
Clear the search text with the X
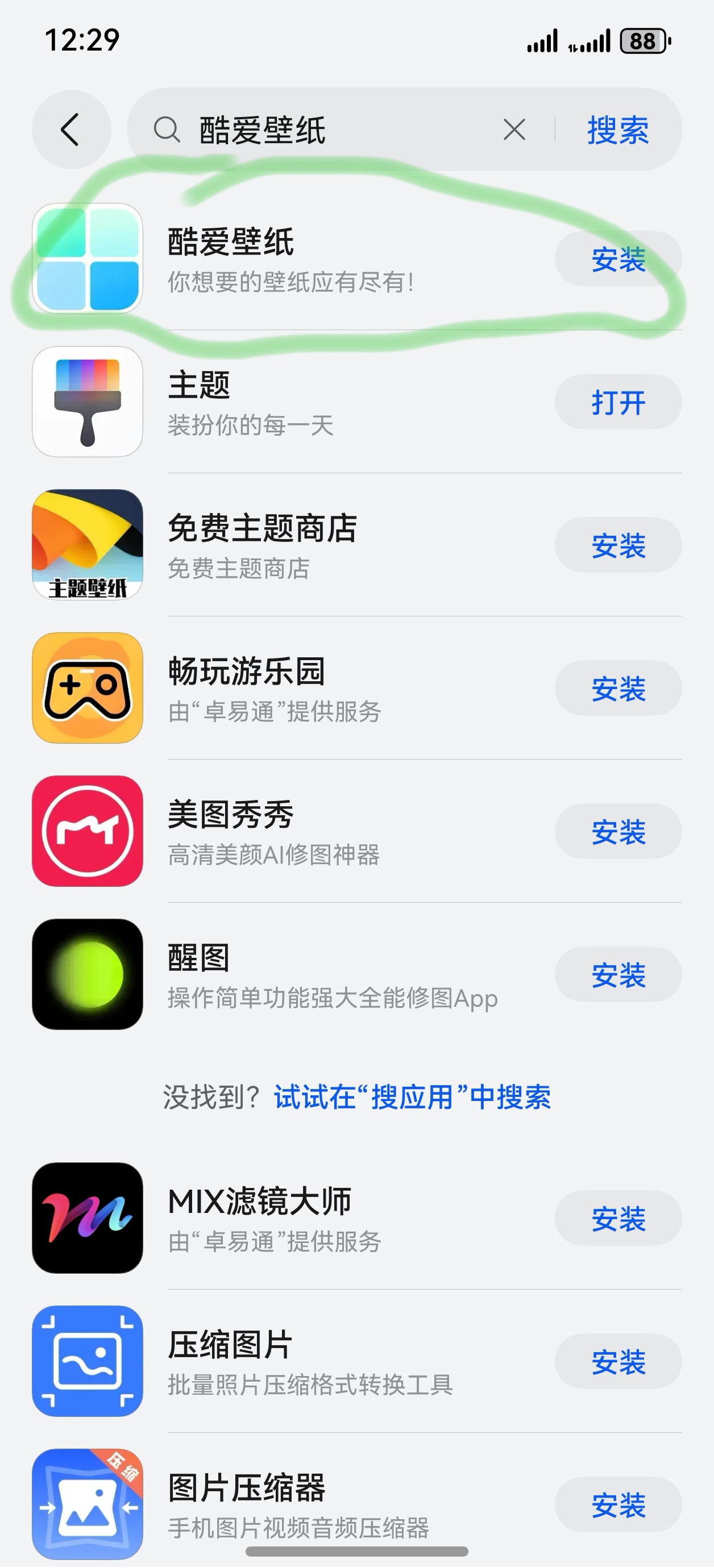point(514,130)
